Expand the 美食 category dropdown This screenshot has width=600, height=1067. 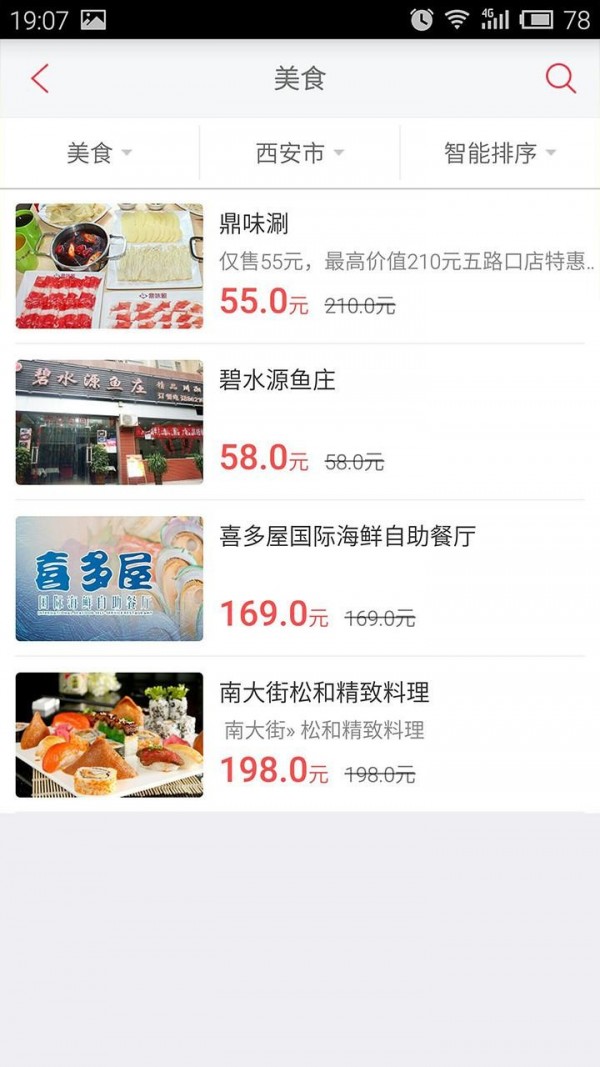pyautogui.click(x=99, y=153)
